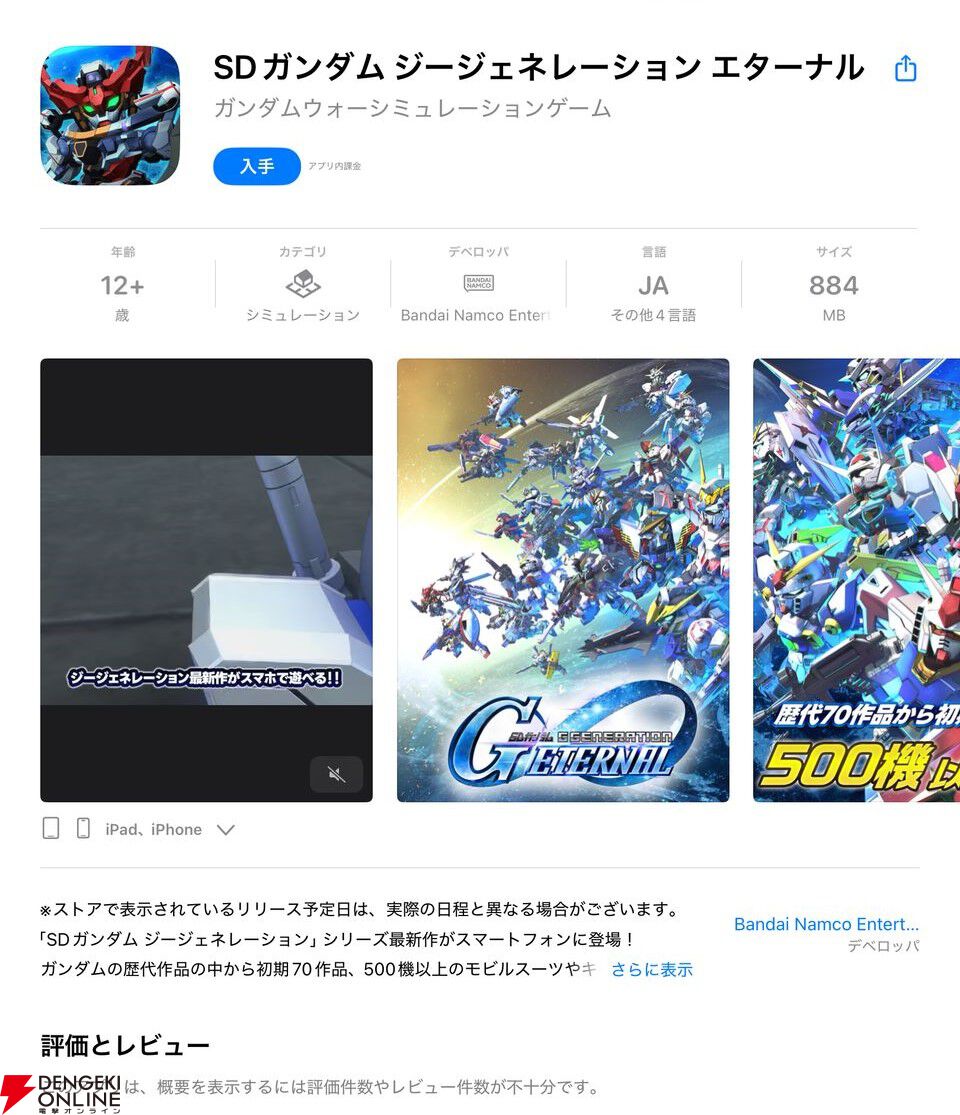View the JA その他4言語 language cell

click(x=654, y=284)
